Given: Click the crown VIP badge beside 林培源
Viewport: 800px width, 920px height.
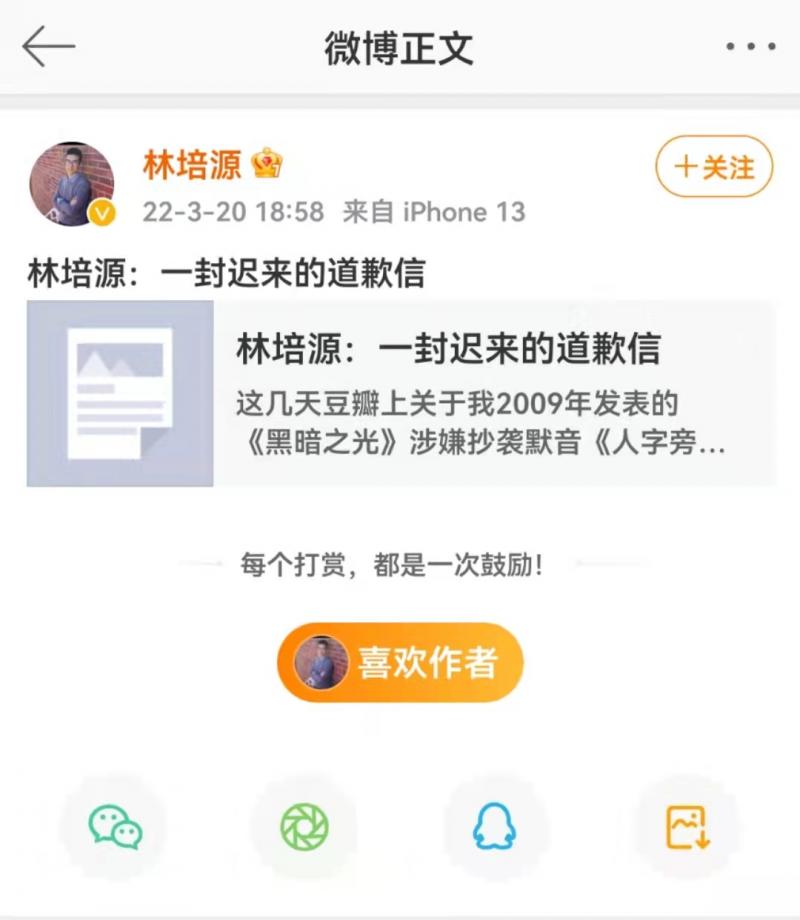Looking at the screenshot, I should 262,162.
